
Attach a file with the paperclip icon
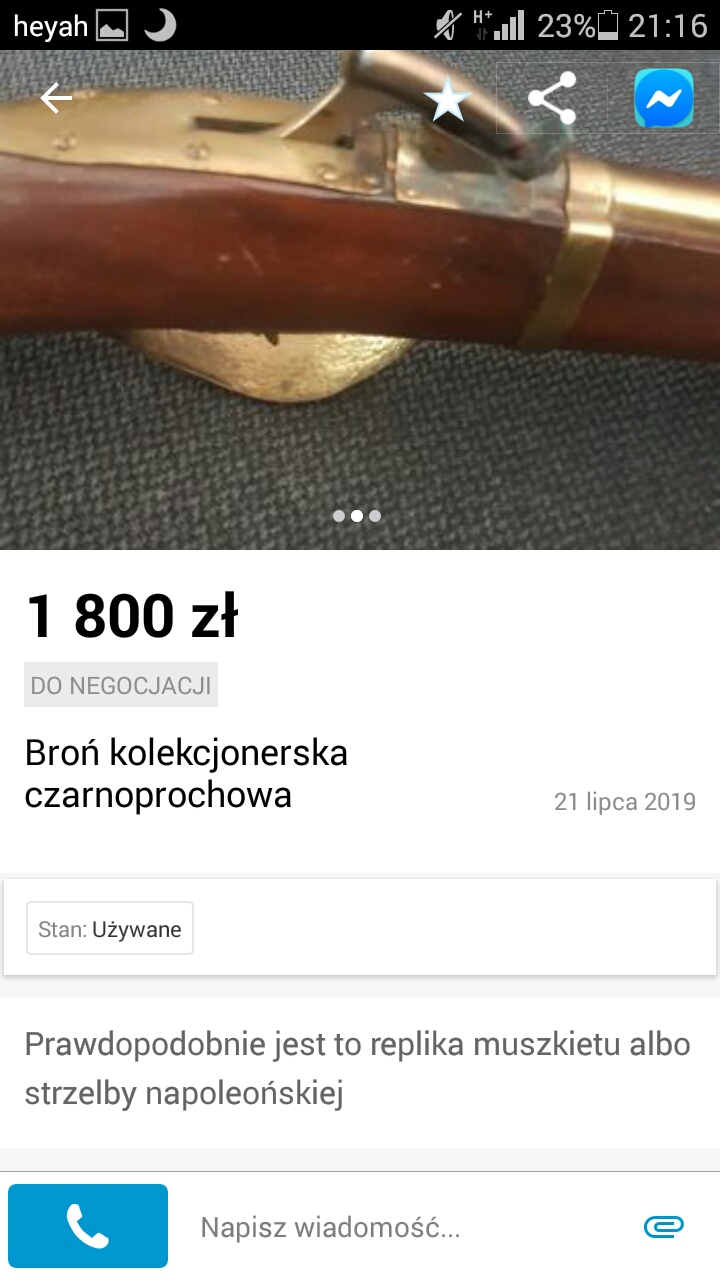[663, 1227]
